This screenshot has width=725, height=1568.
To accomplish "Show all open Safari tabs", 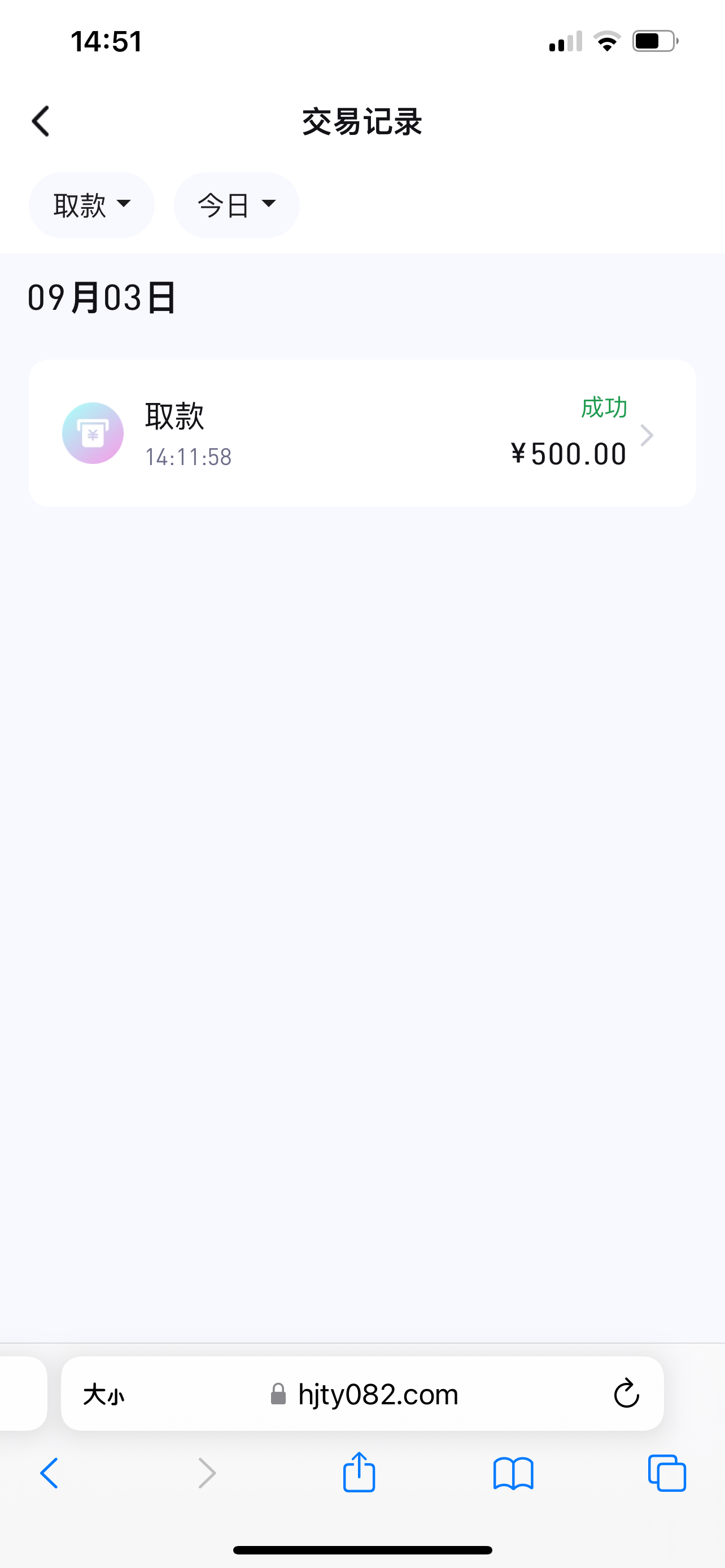I will (667, 1473).
